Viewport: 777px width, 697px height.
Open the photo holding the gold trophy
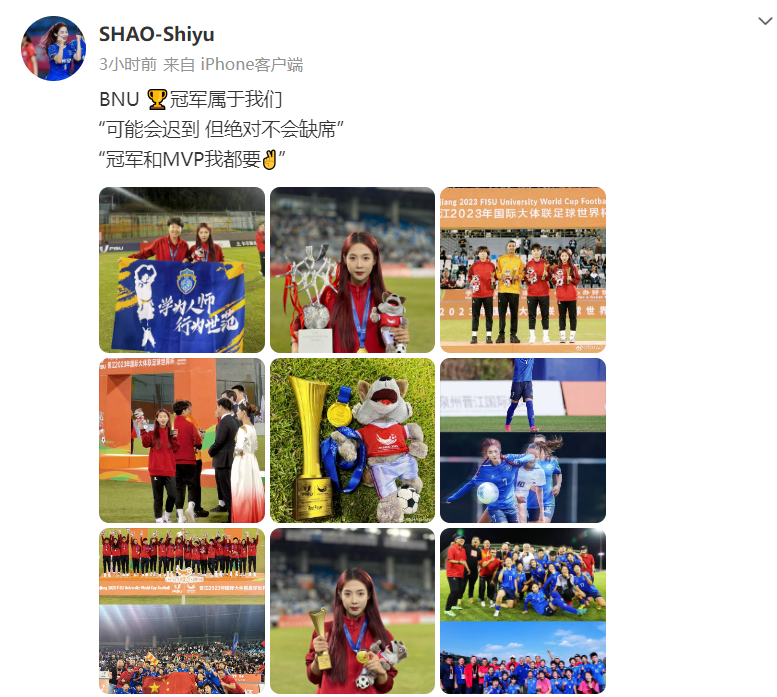352,610
